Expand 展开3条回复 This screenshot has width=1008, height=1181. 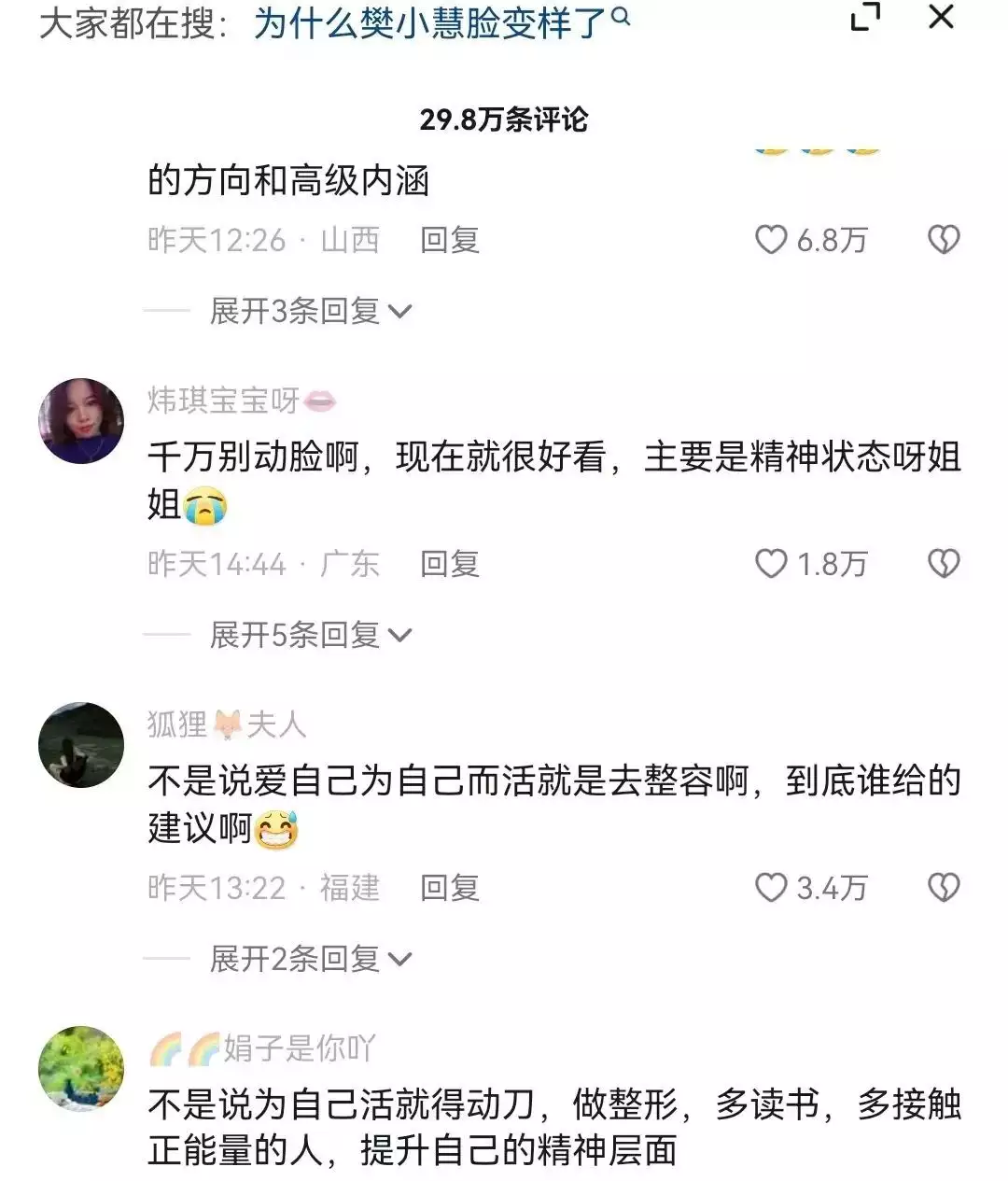point(310,311)
